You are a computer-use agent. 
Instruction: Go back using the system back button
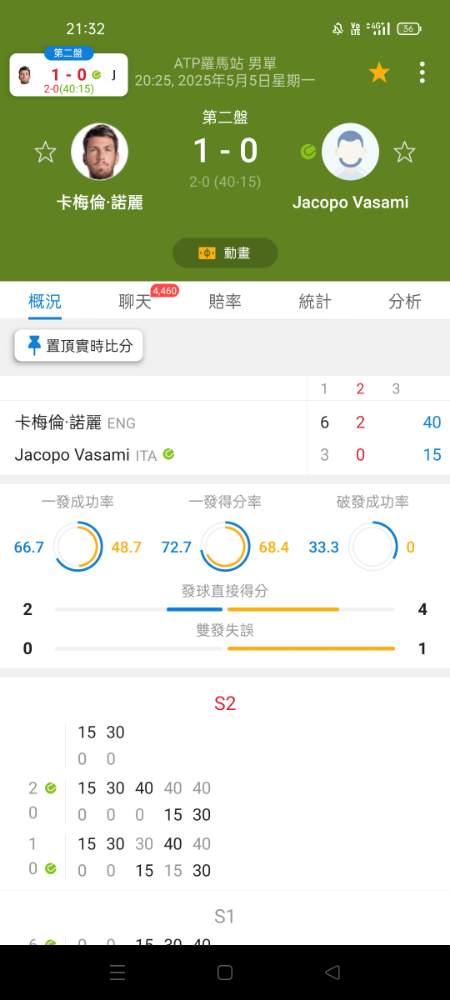click(332, 972)
